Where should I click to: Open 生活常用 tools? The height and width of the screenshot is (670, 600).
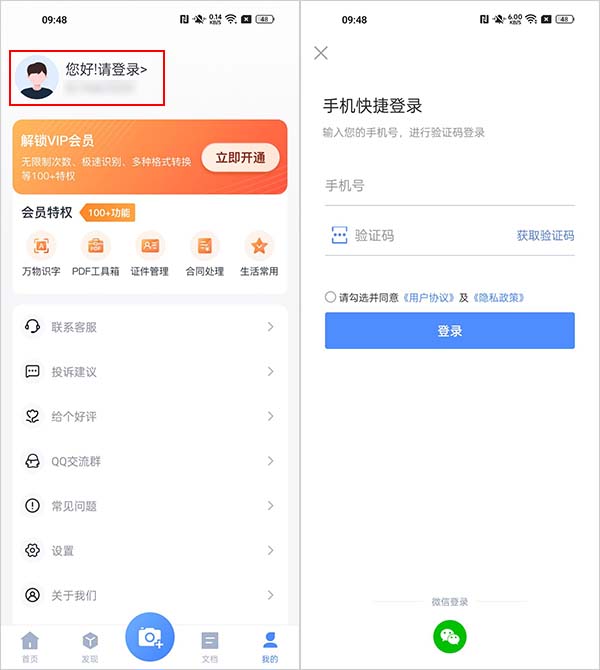[x=259, y=253]
